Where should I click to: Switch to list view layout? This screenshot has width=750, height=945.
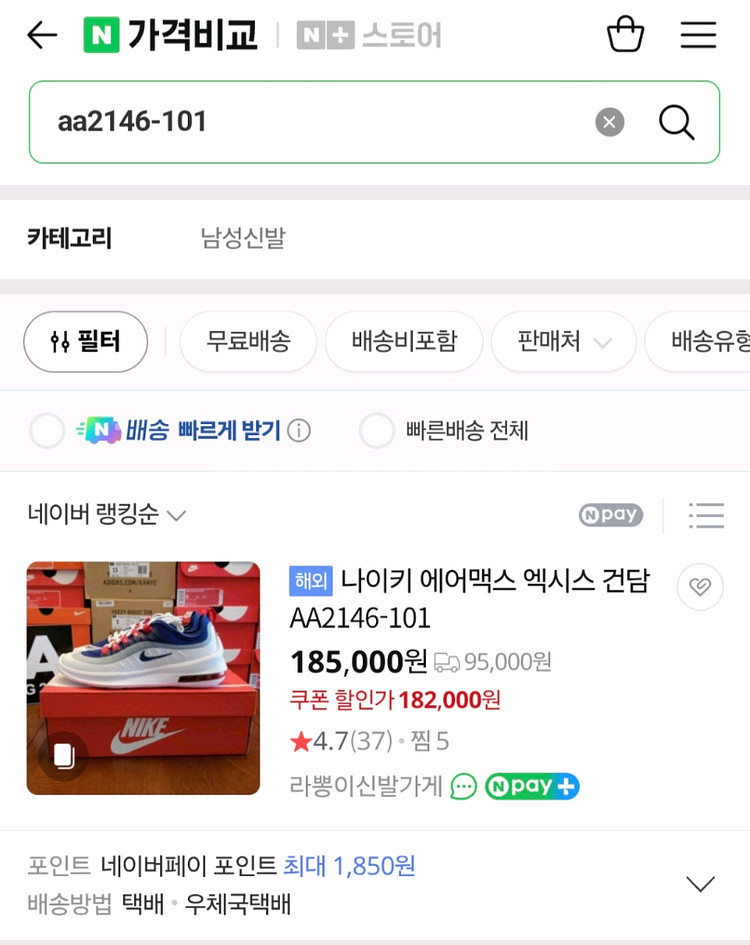(707, 514)
